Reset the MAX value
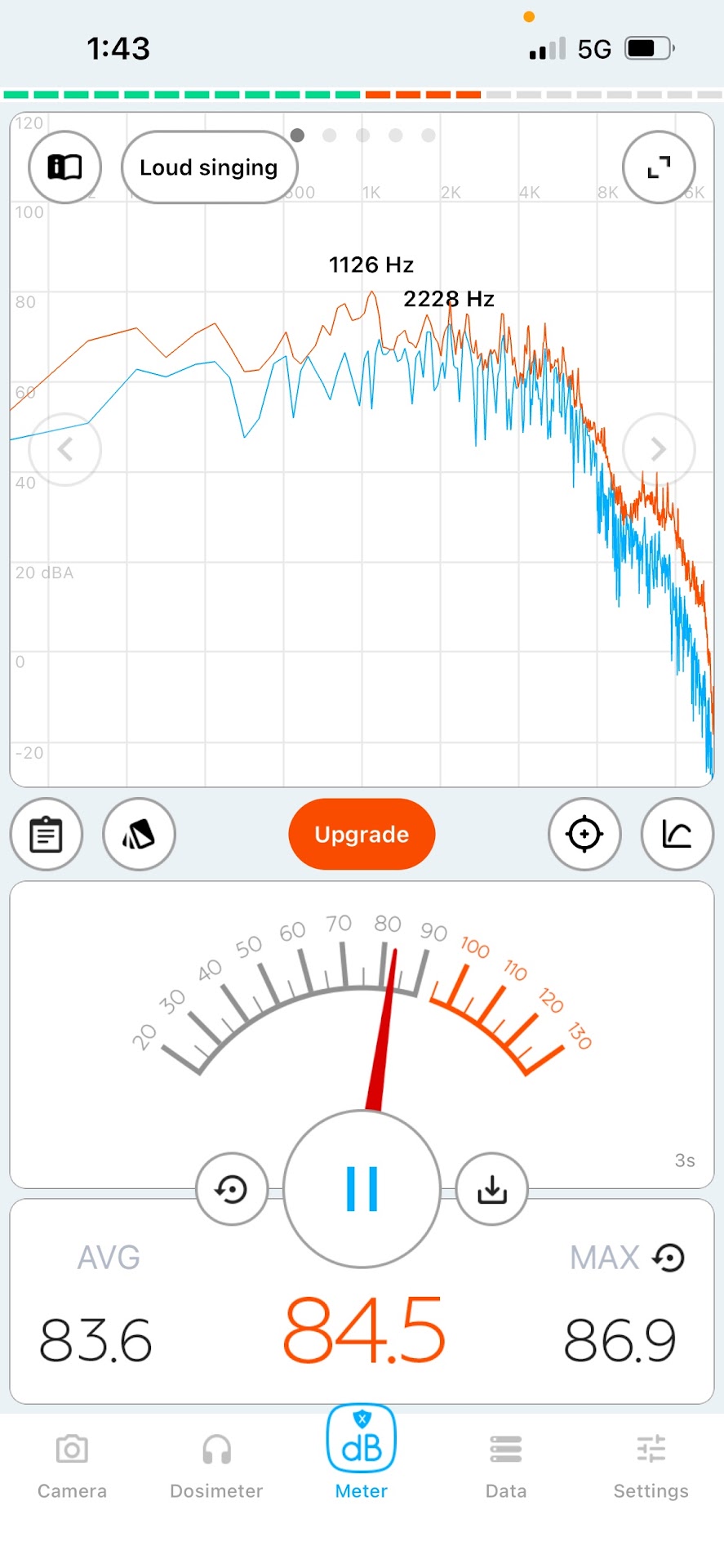724x1568 pixels. click(x=668, y=1258)
